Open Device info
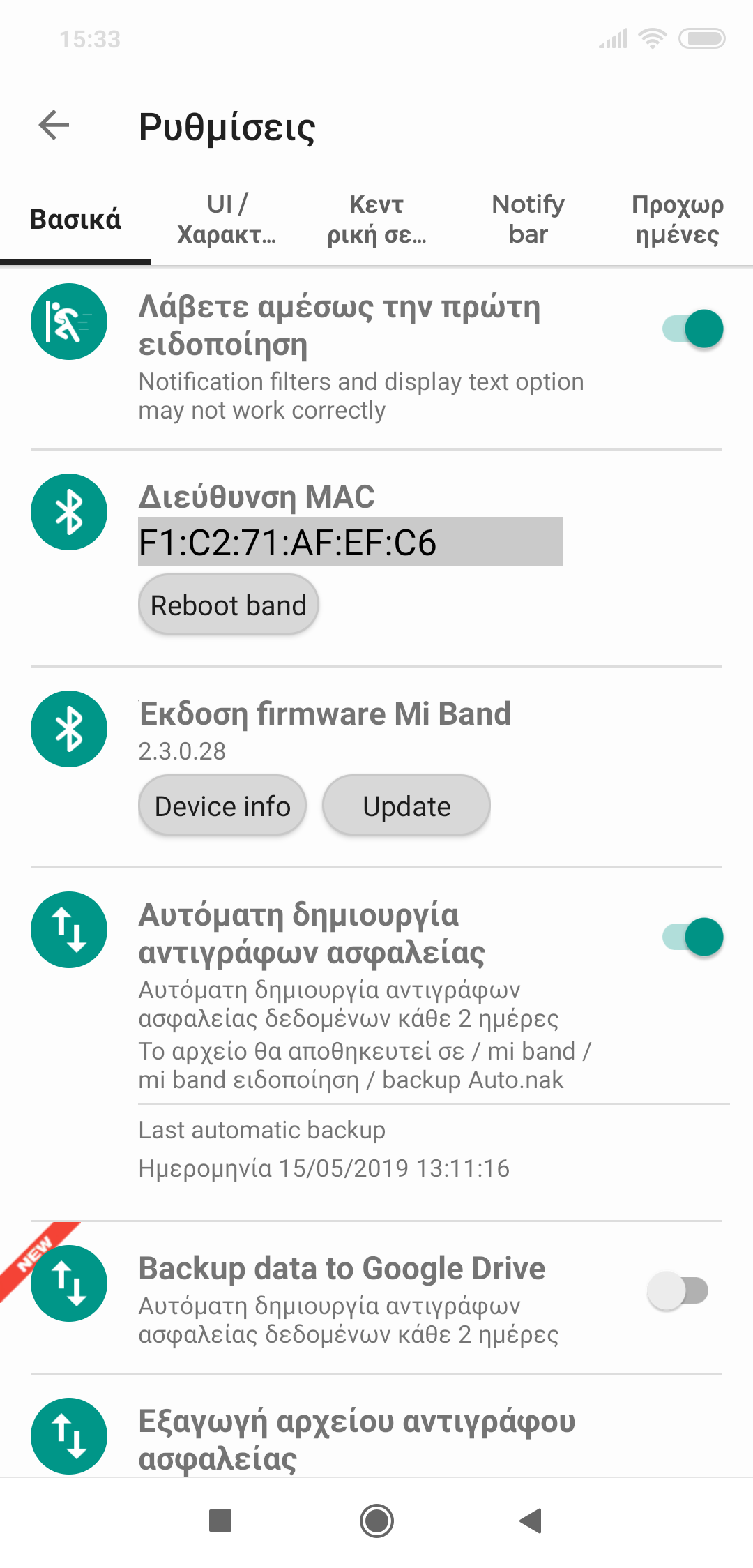The height and width of the screenshot is (1568, 753). coord(222,806)
